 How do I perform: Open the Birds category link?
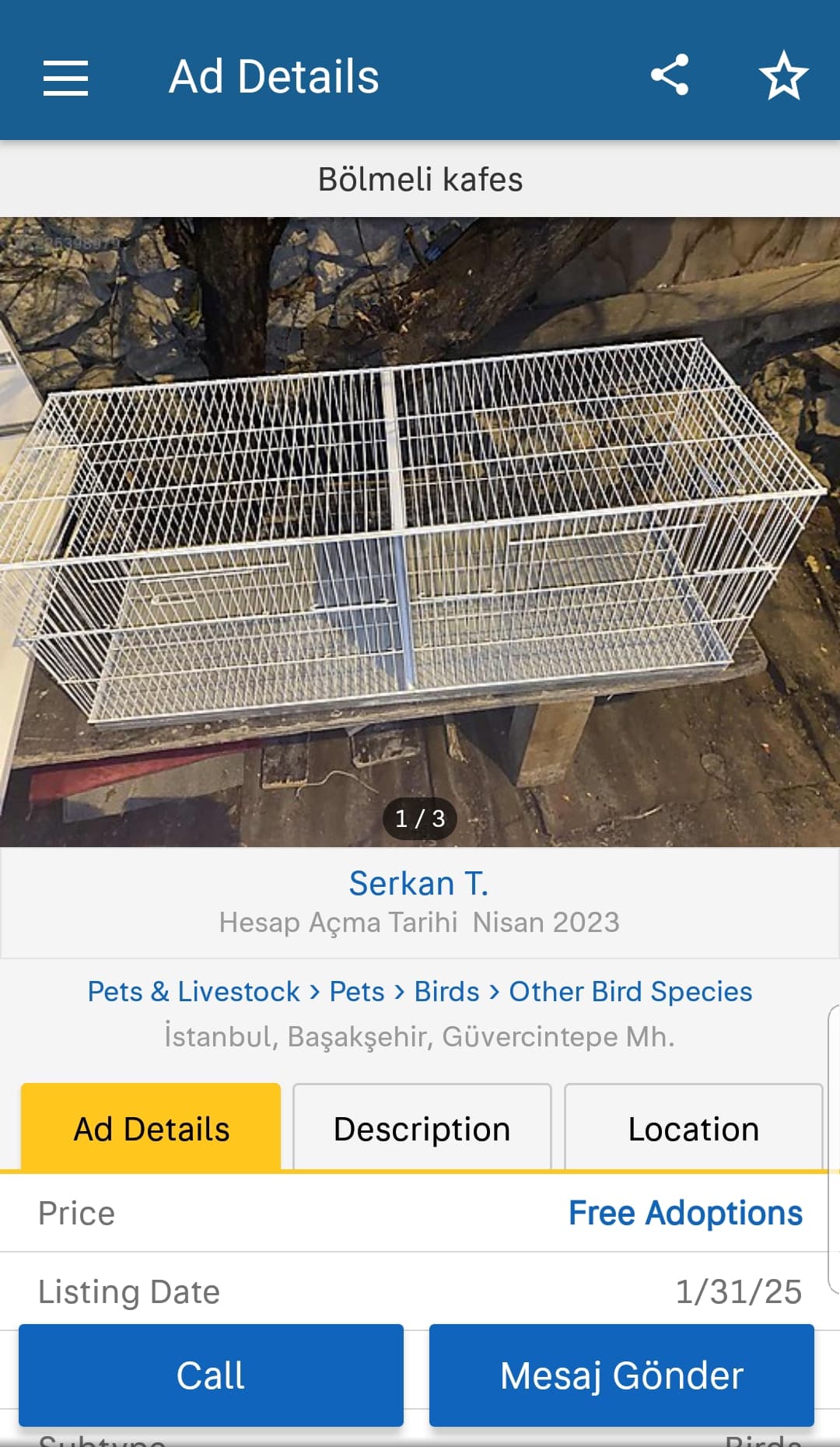click(446, 992)
